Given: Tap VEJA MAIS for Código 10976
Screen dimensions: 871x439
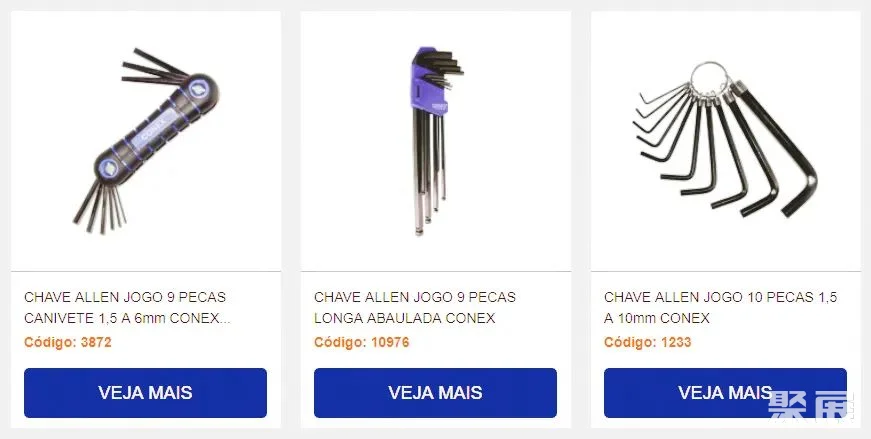Looking at the screenshot, I should [435, 392].
